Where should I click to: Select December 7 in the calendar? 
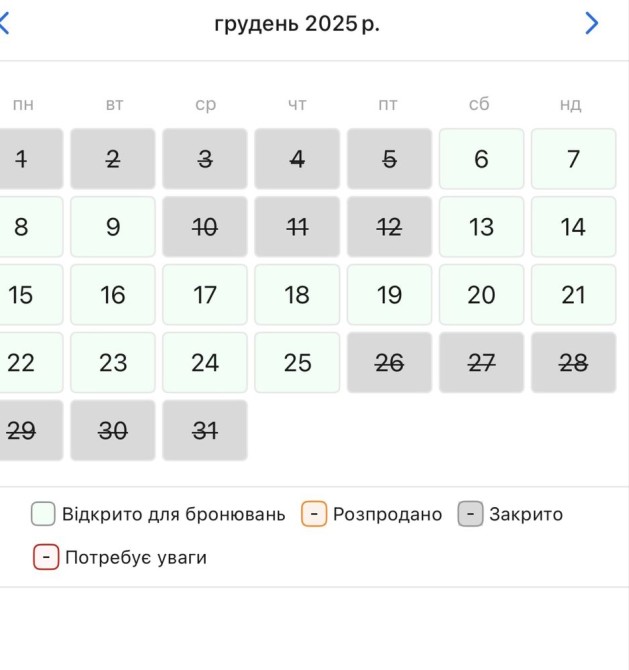point(573,159)
